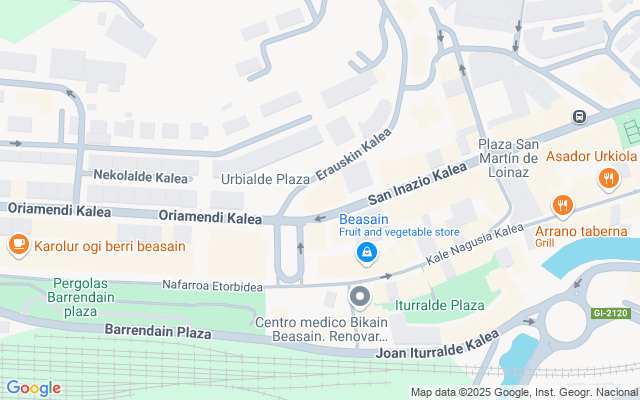Select the Arrano taberna grill marker
The image size is (640, 400).
click(564, 207)
